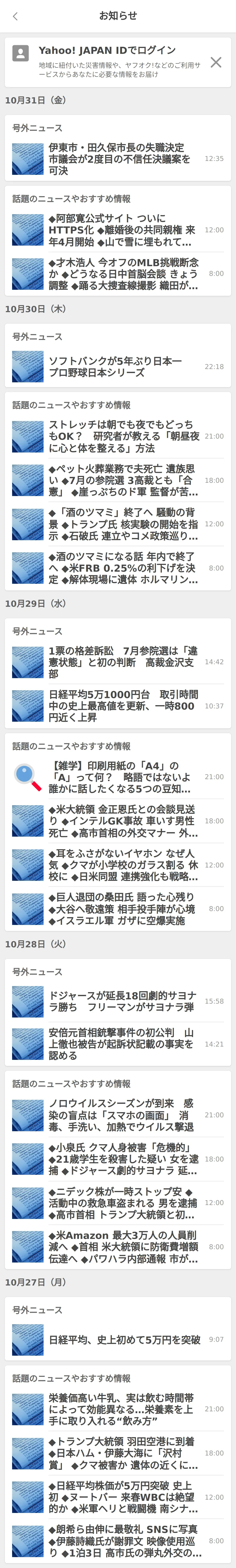Open ソフトバンクが5年ぶり日本一 article
The image size is (236, 1568).
click(122, 367)
